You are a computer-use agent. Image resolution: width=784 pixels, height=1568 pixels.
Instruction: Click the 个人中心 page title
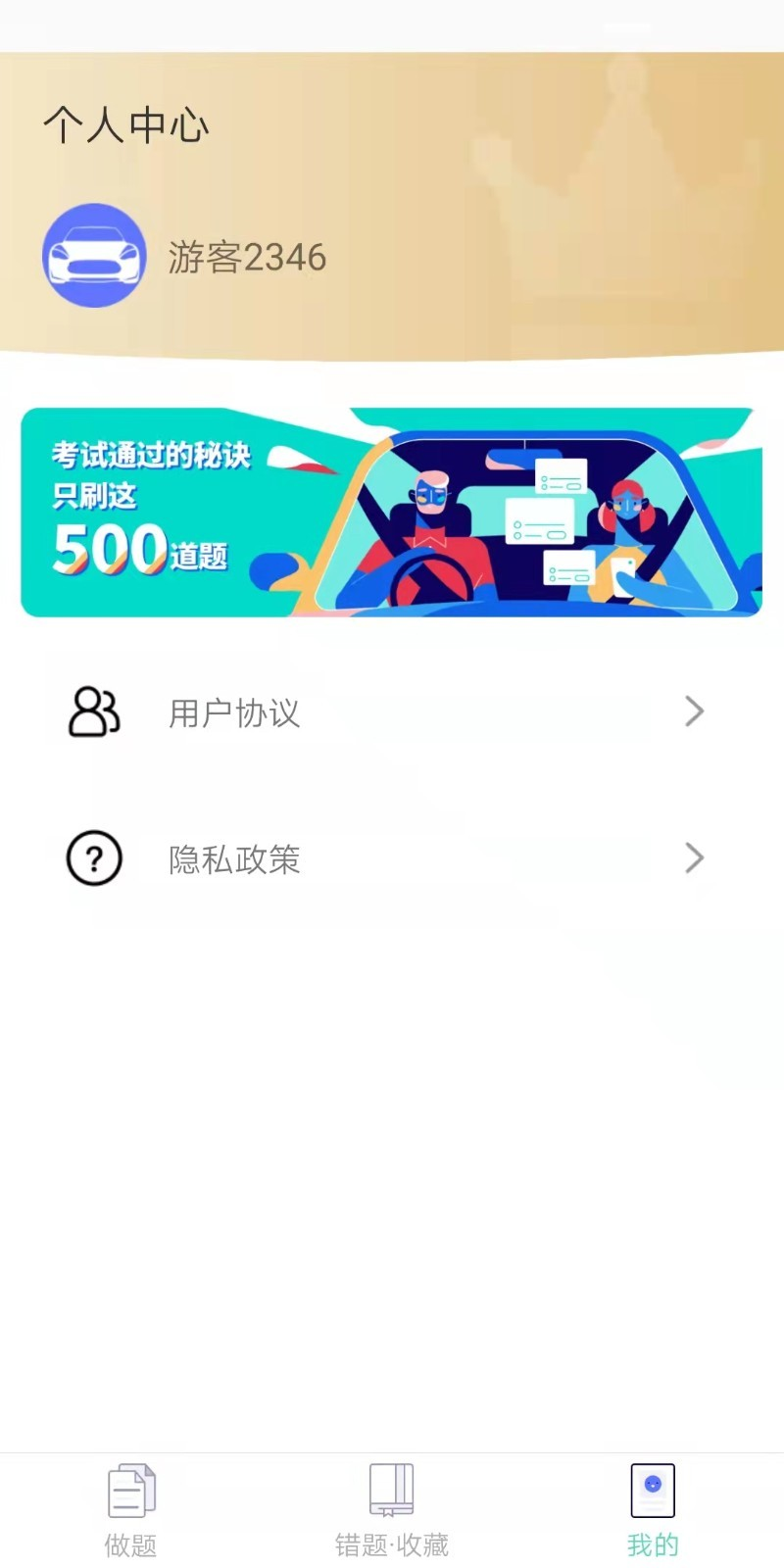[126, 125]
